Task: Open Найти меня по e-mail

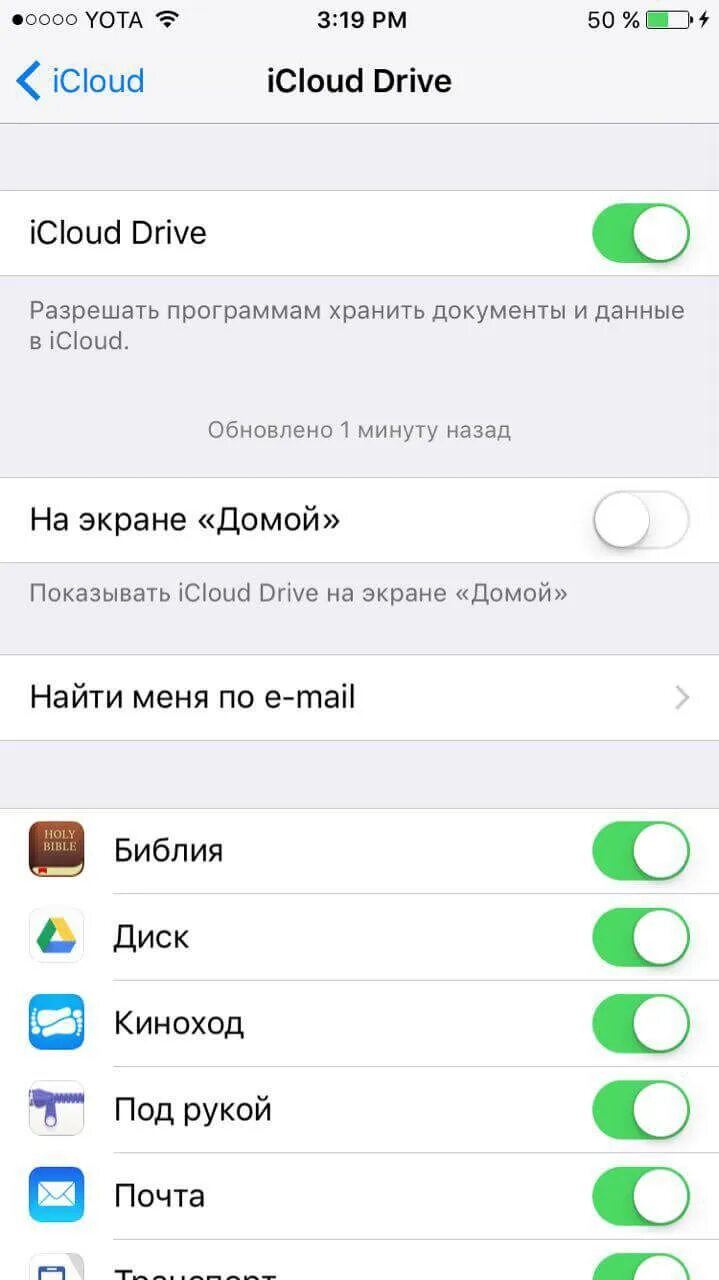Action: pyautogui.click(x=359, y=697)
